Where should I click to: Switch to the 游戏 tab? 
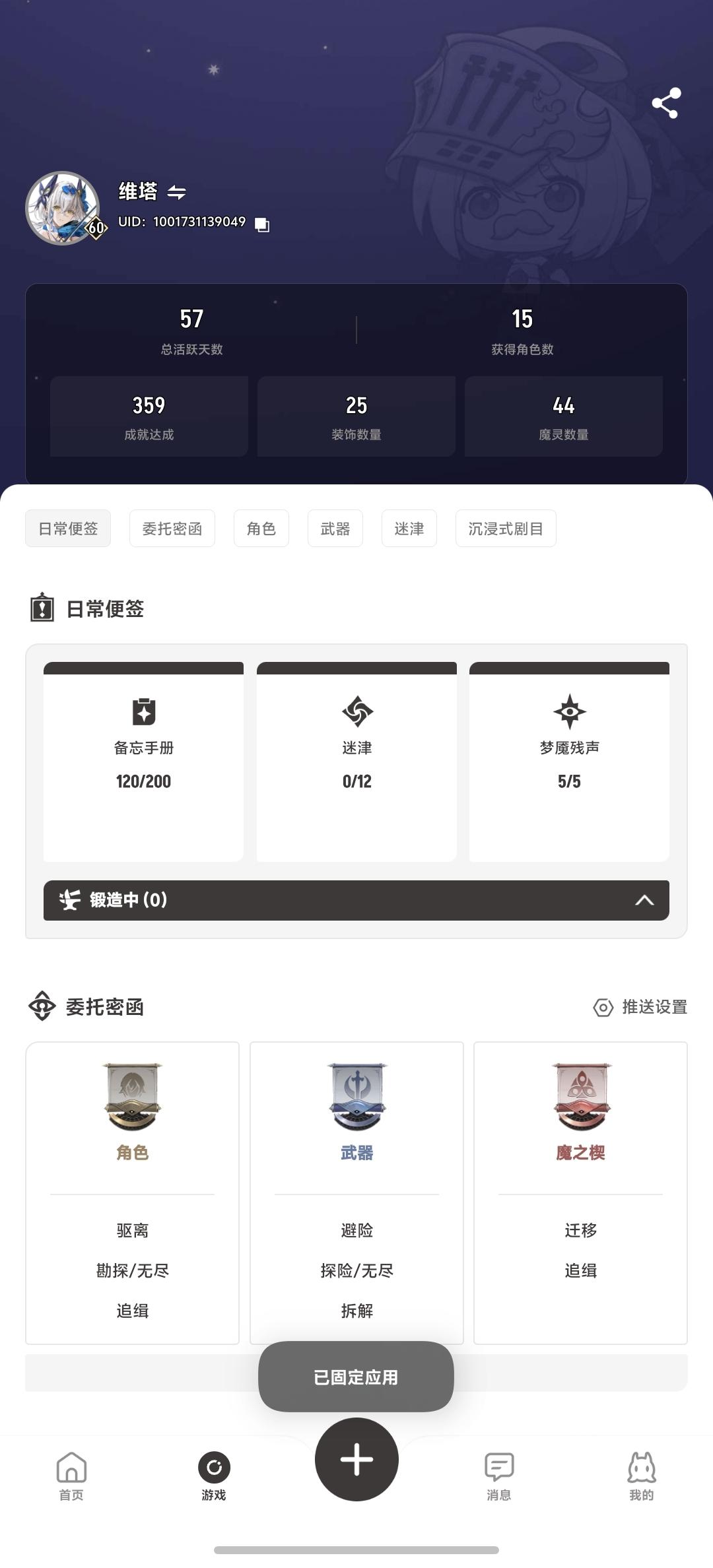214,1474
